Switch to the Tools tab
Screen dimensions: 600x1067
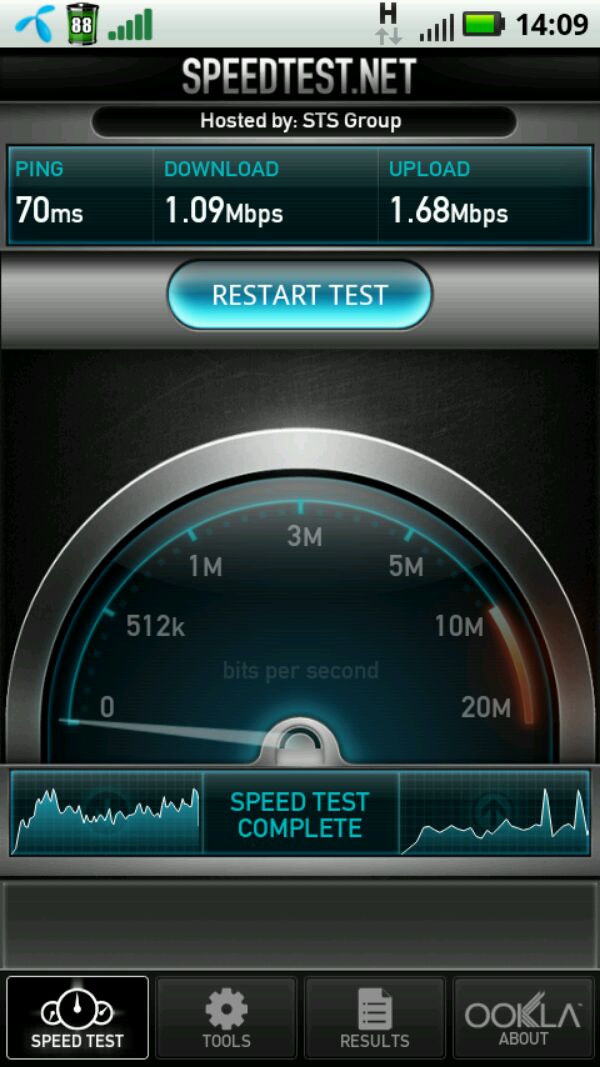click(x=226, y=1018)
